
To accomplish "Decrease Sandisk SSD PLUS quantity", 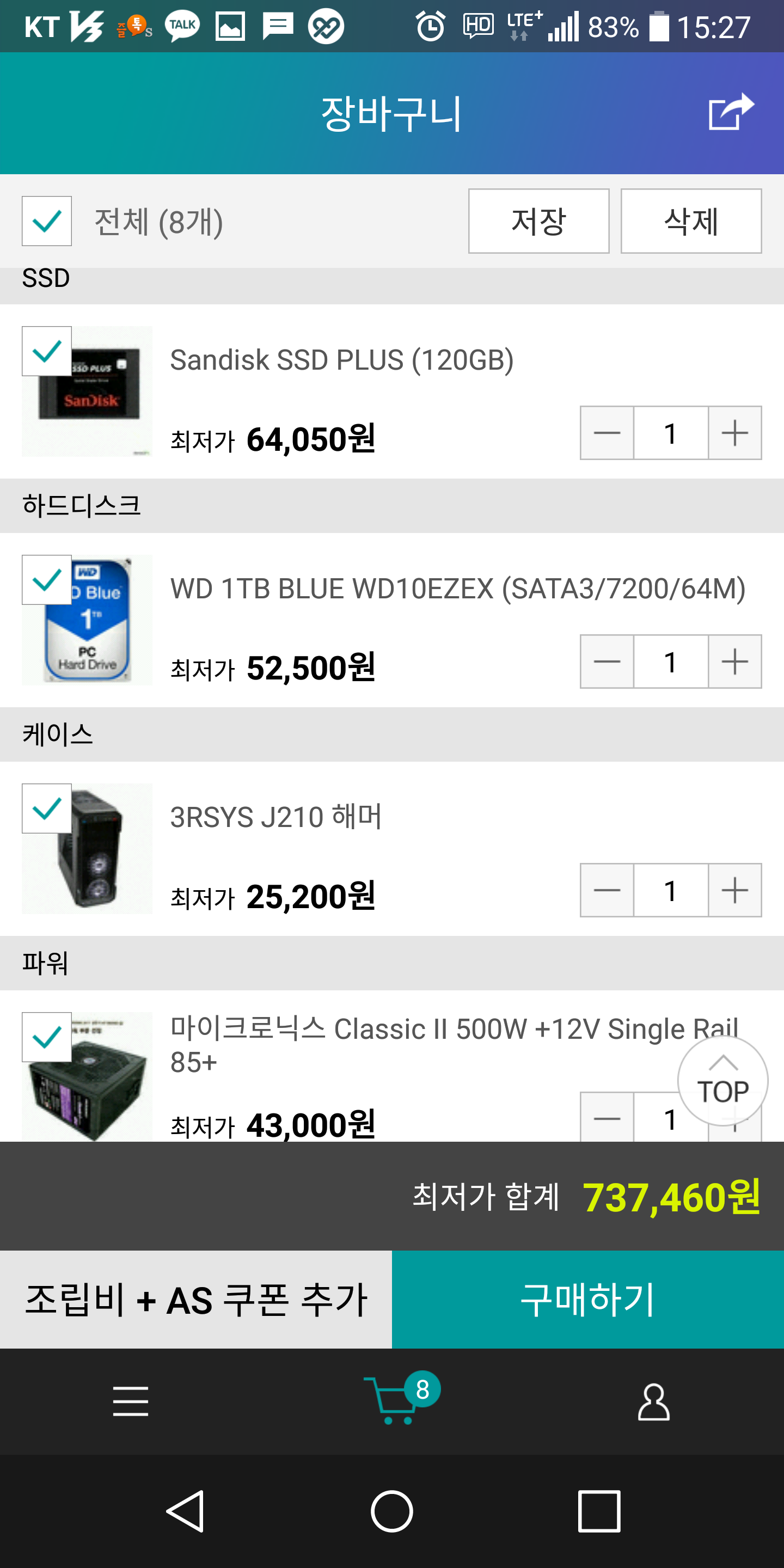I will pyautogui.click(x=607, y=433).
